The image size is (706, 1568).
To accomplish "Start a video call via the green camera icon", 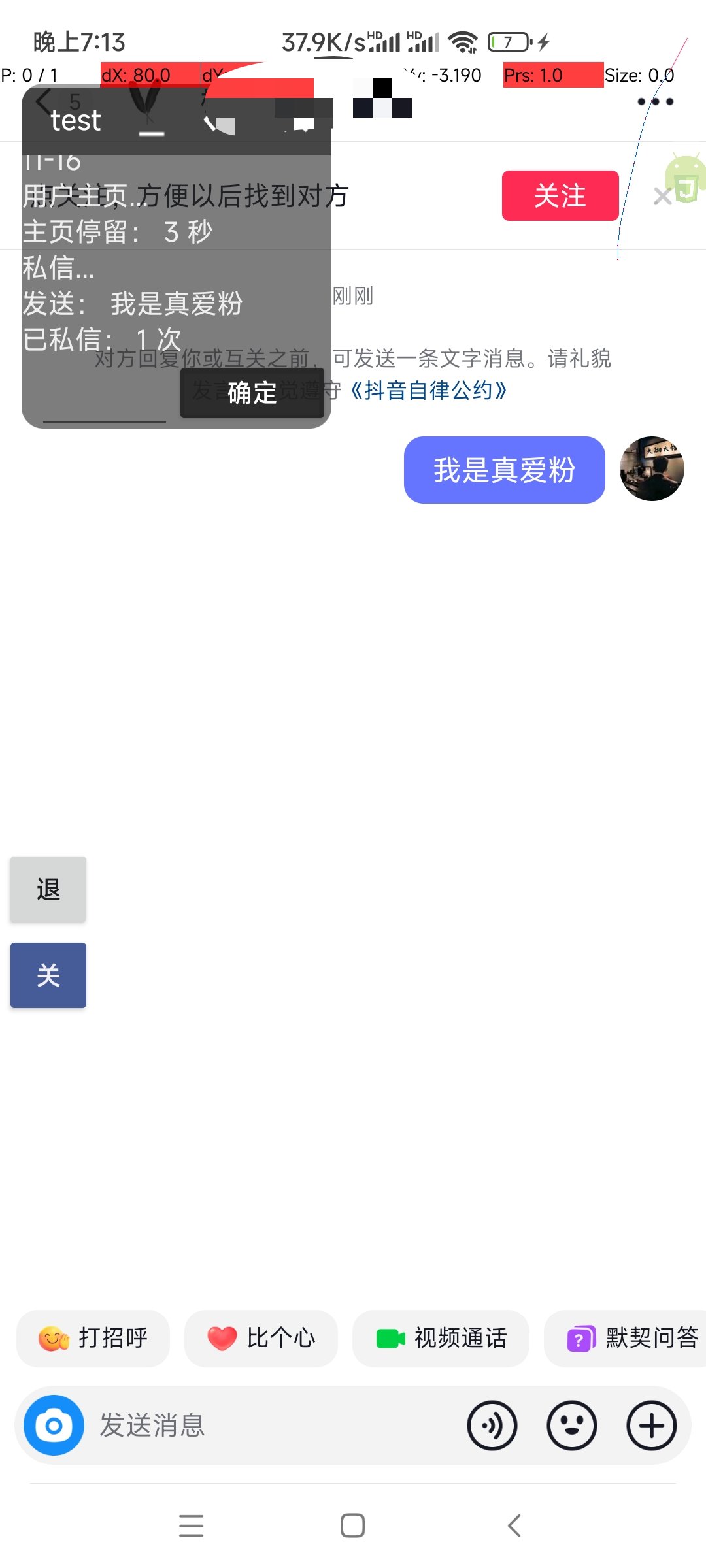I will point(390,1338).
